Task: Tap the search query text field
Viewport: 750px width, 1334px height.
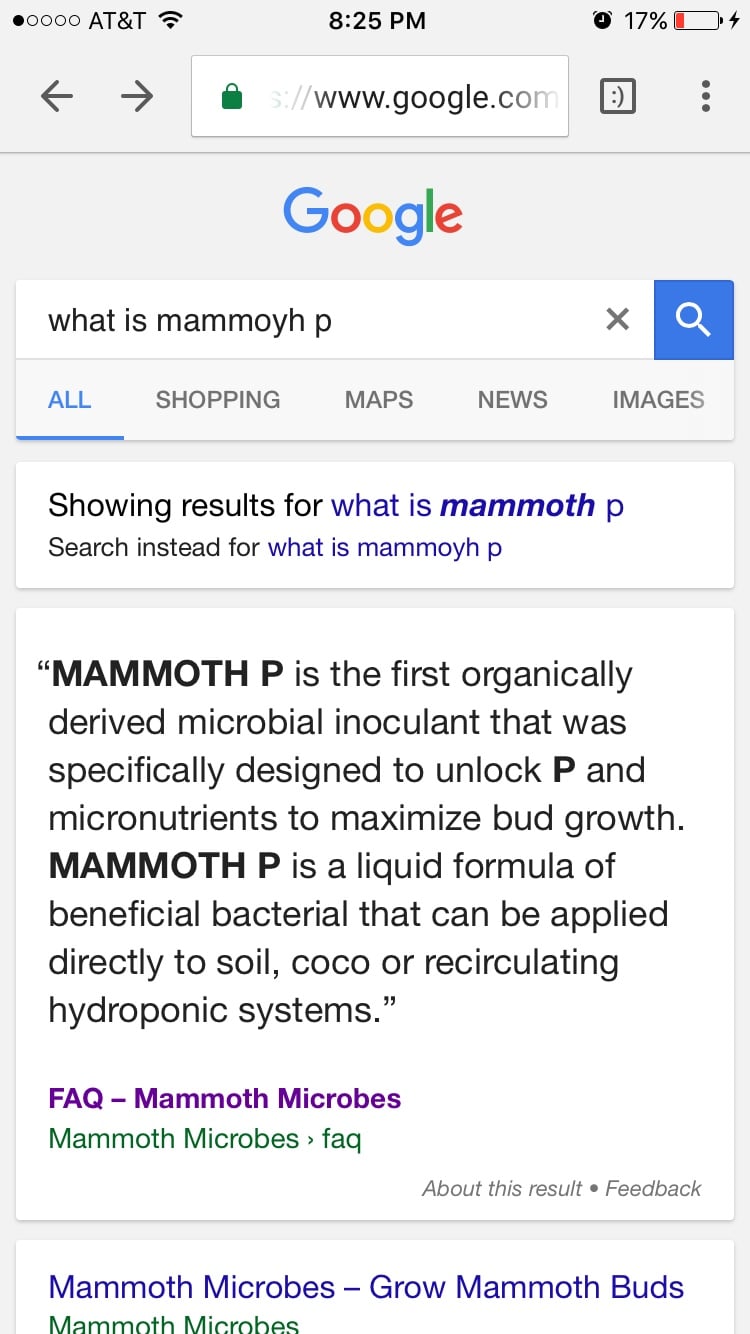Action: pos(310,320)
